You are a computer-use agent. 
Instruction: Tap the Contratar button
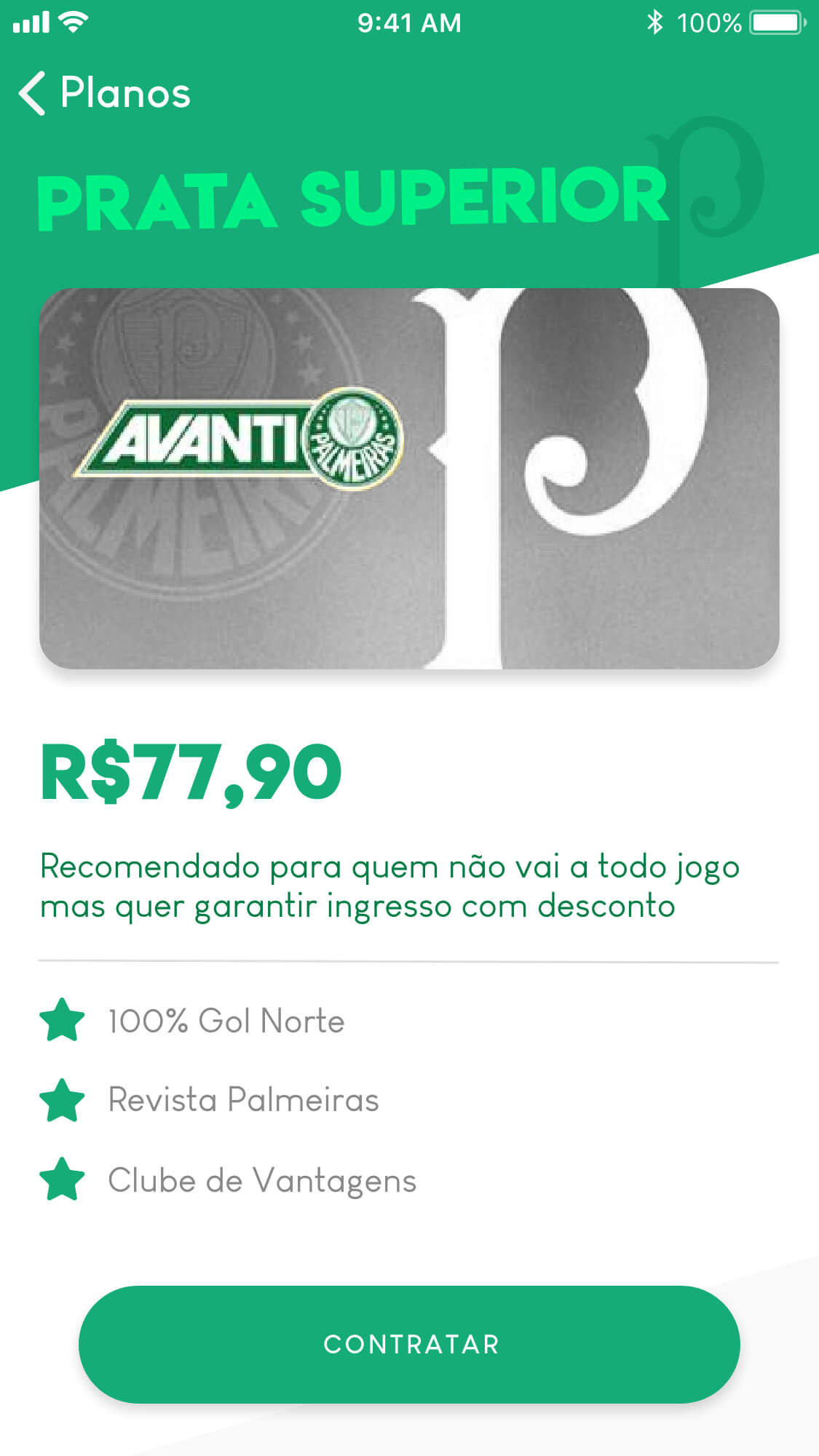point(409,1344)
